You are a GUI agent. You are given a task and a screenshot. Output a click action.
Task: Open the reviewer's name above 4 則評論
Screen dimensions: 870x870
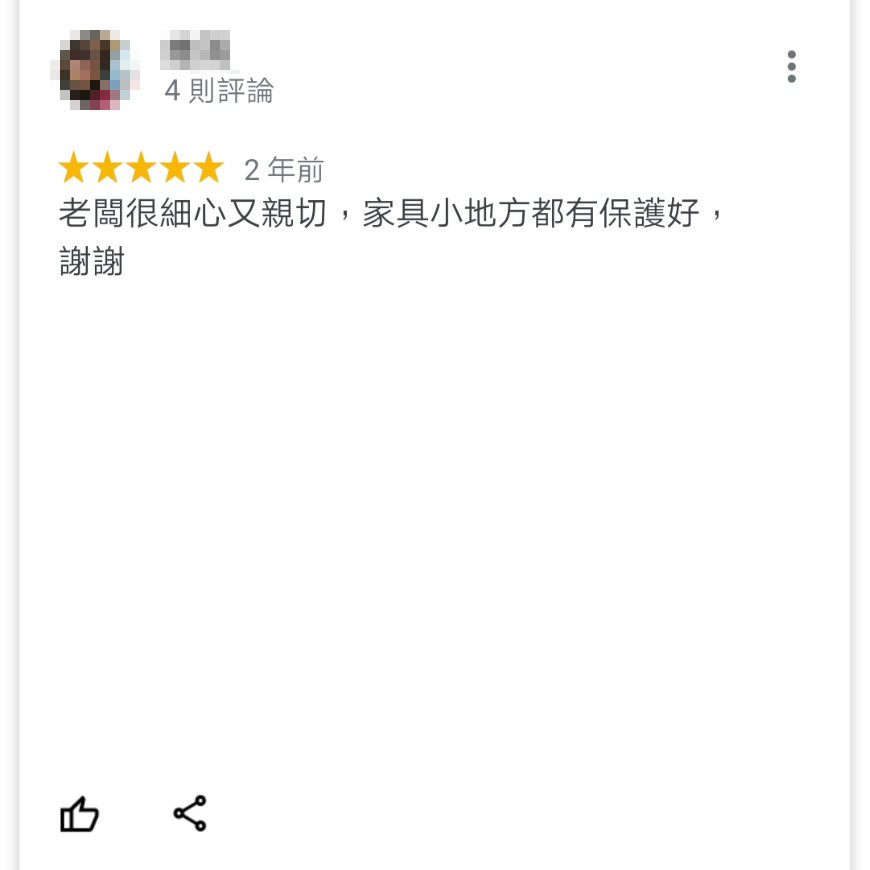196,50
